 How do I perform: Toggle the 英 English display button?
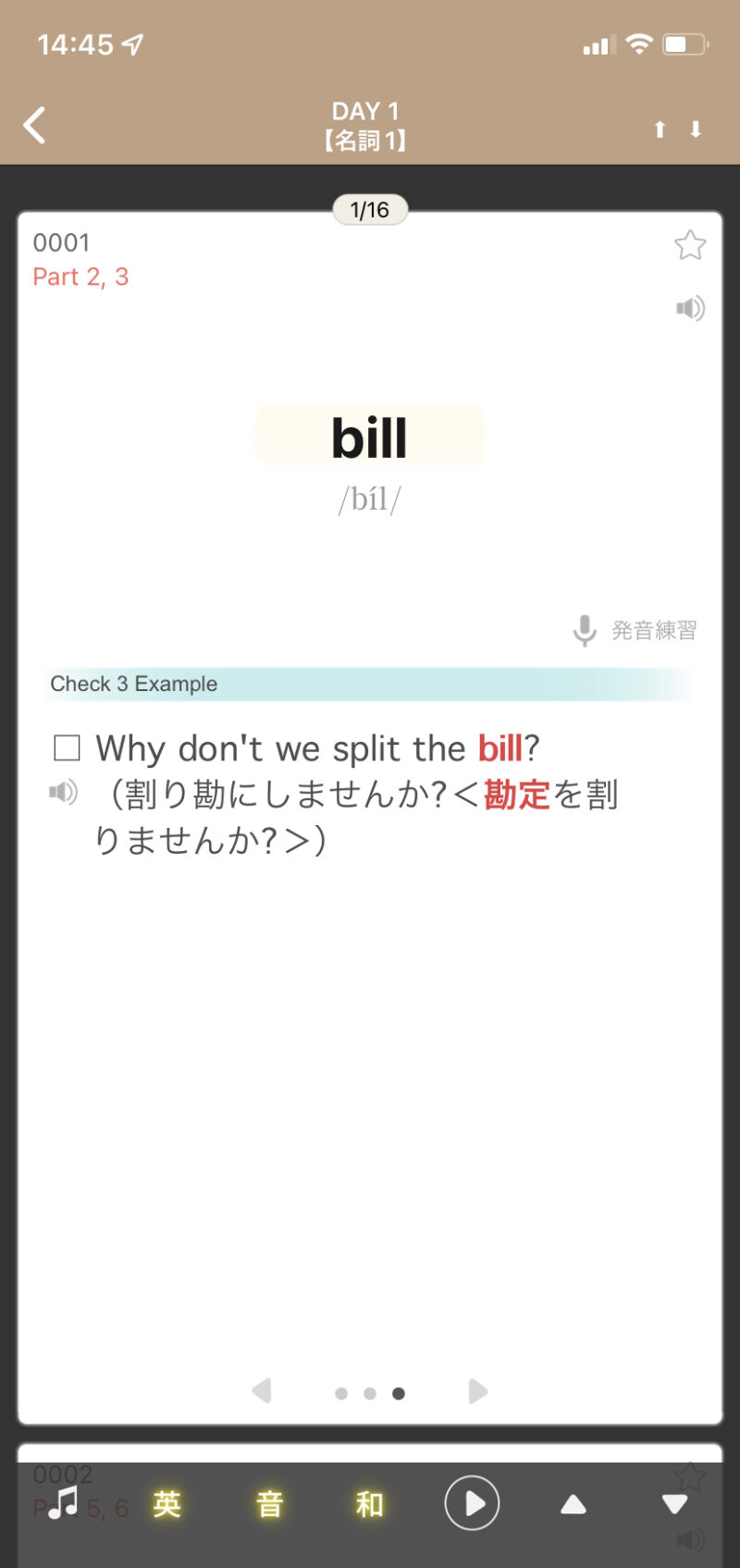click(167, 1503)
